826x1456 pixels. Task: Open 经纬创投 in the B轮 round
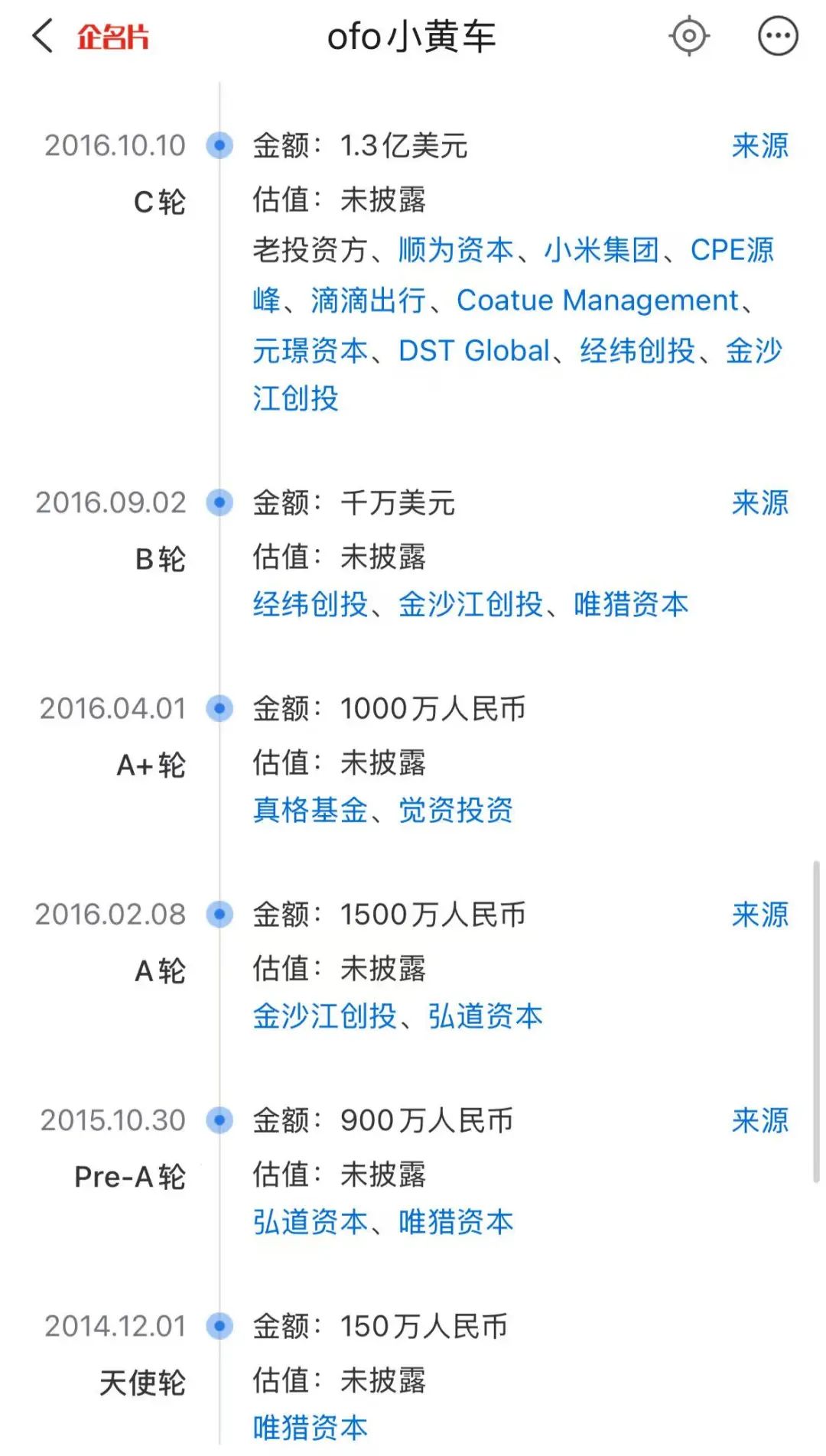[311, 604]
